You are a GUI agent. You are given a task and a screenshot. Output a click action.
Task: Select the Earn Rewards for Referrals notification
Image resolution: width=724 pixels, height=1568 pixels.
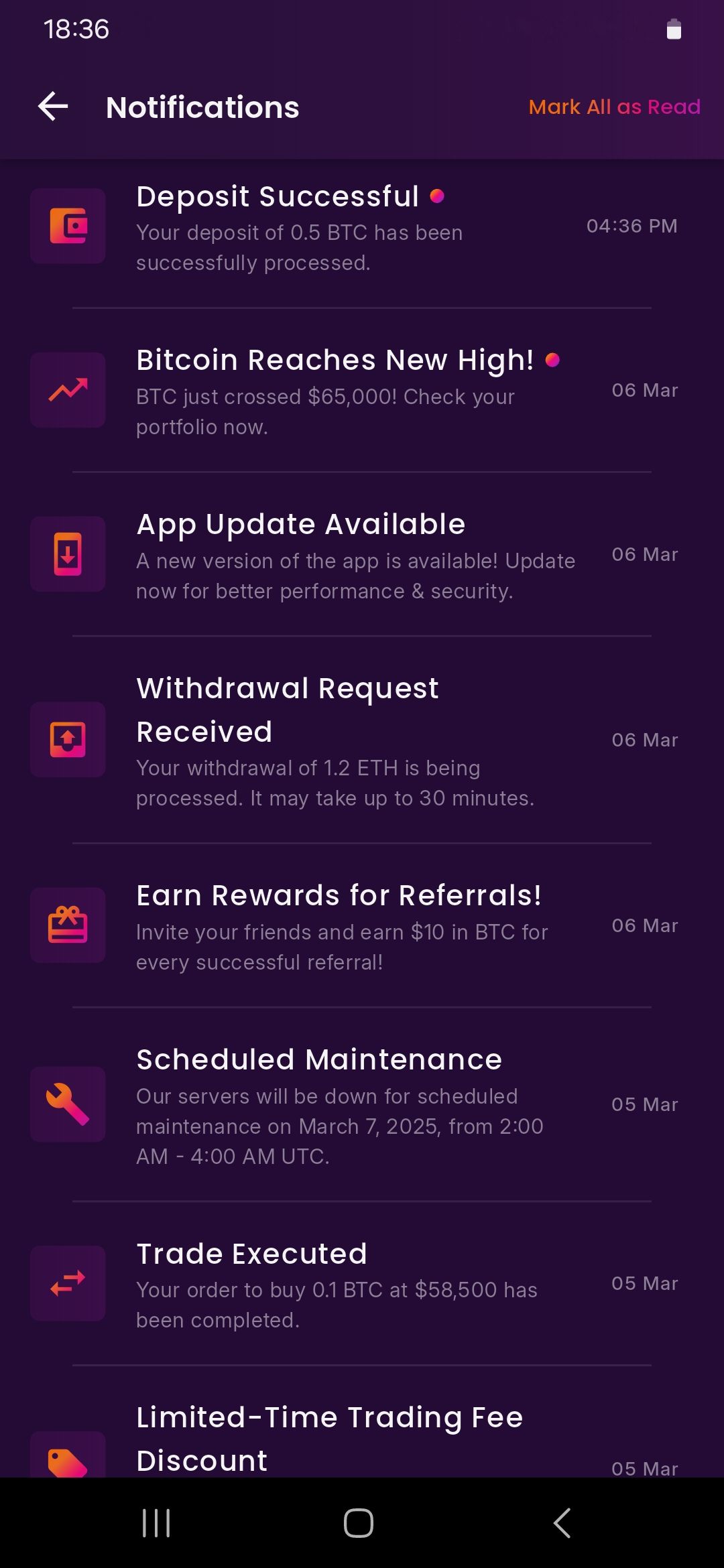pyautogui.click(x=362, y=925)
